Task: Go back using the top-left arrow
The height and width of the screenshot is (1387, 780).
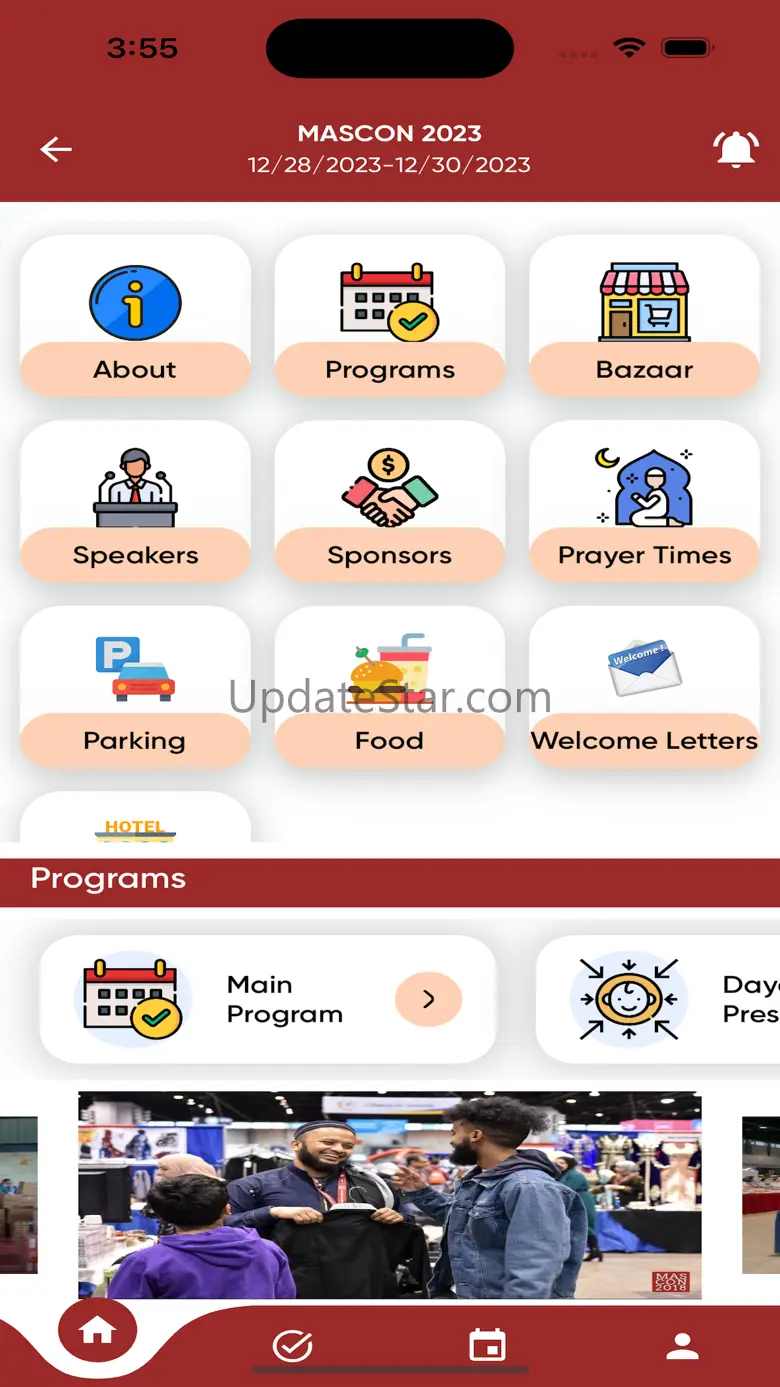Action: [56, 149]
